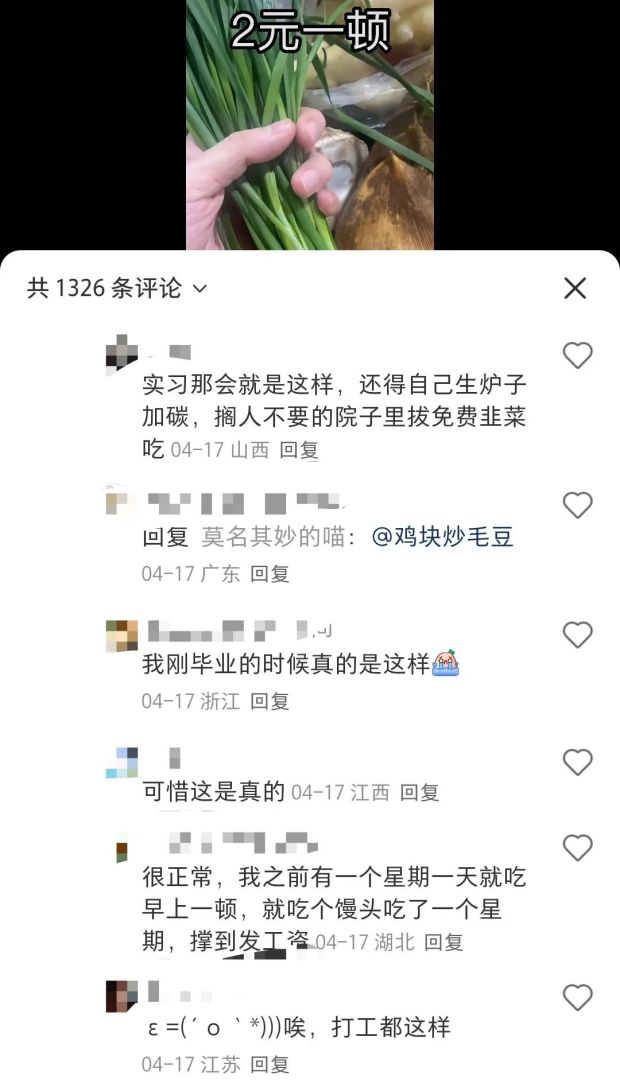This screenshot has width=620, height=1091.
Task: Reply to the 广东 comment
Action: [x=269, y=574]
